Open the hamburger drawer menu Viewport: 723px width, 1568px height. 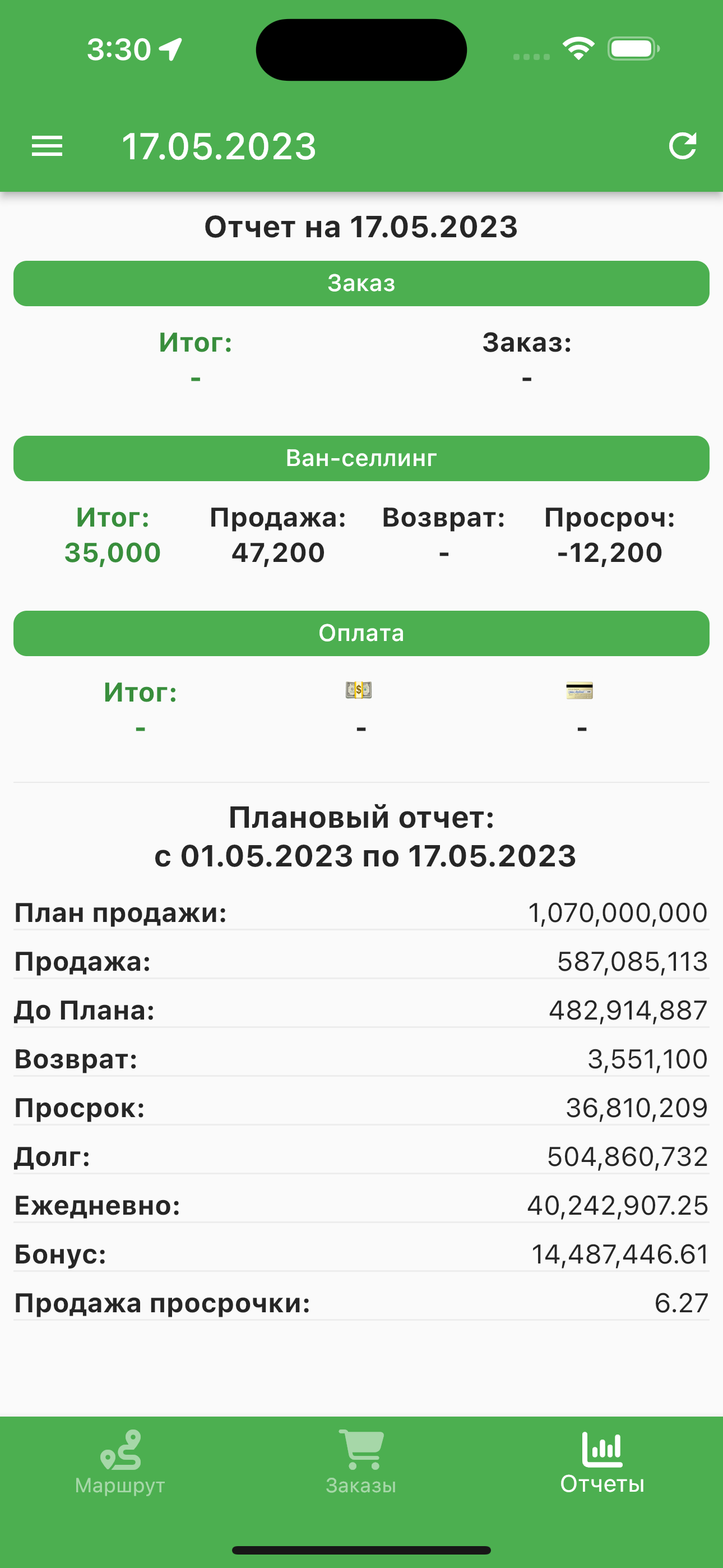pos(47,146)
